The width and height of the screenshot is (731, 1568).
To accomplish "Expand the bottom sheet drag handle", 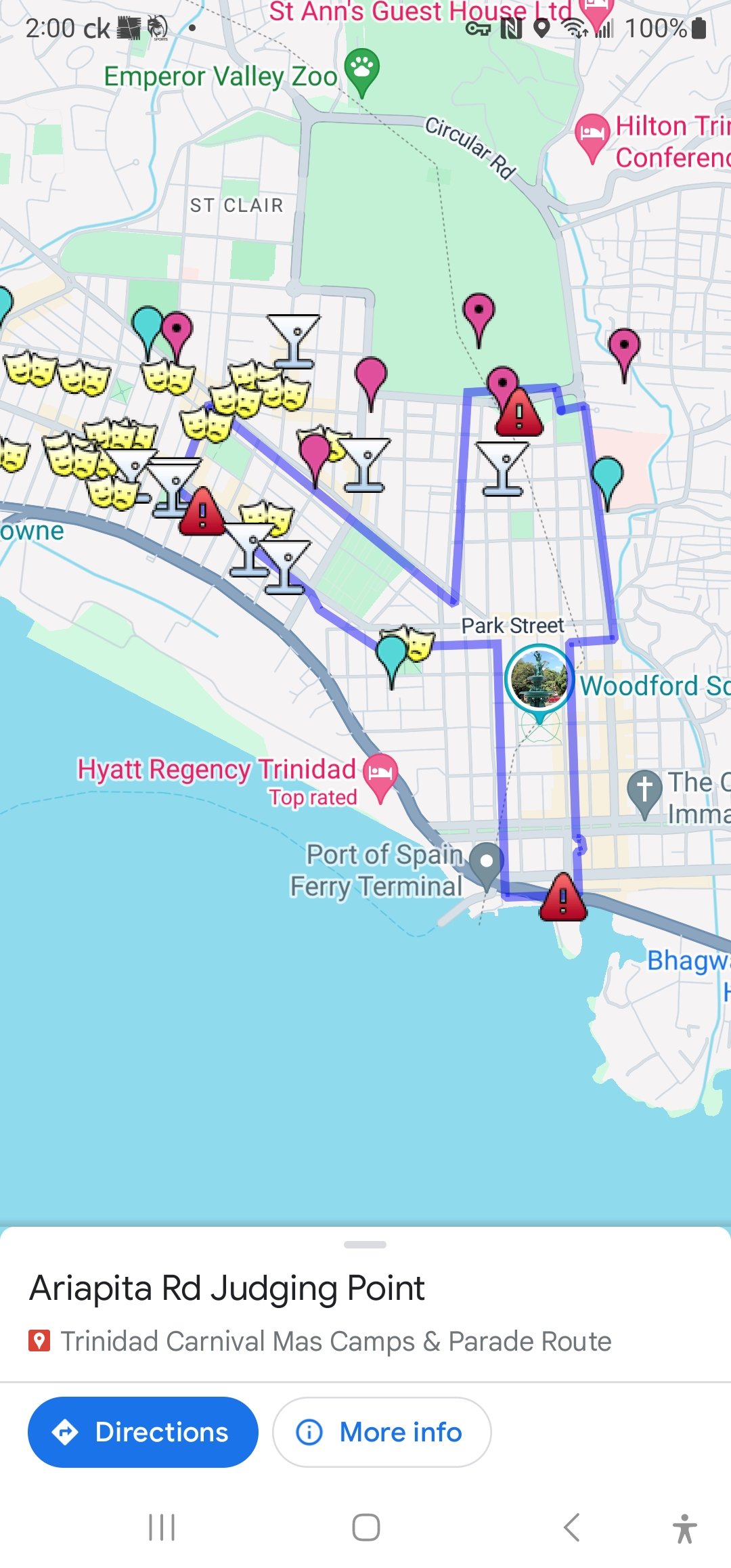I will (x=365, y=1244).
